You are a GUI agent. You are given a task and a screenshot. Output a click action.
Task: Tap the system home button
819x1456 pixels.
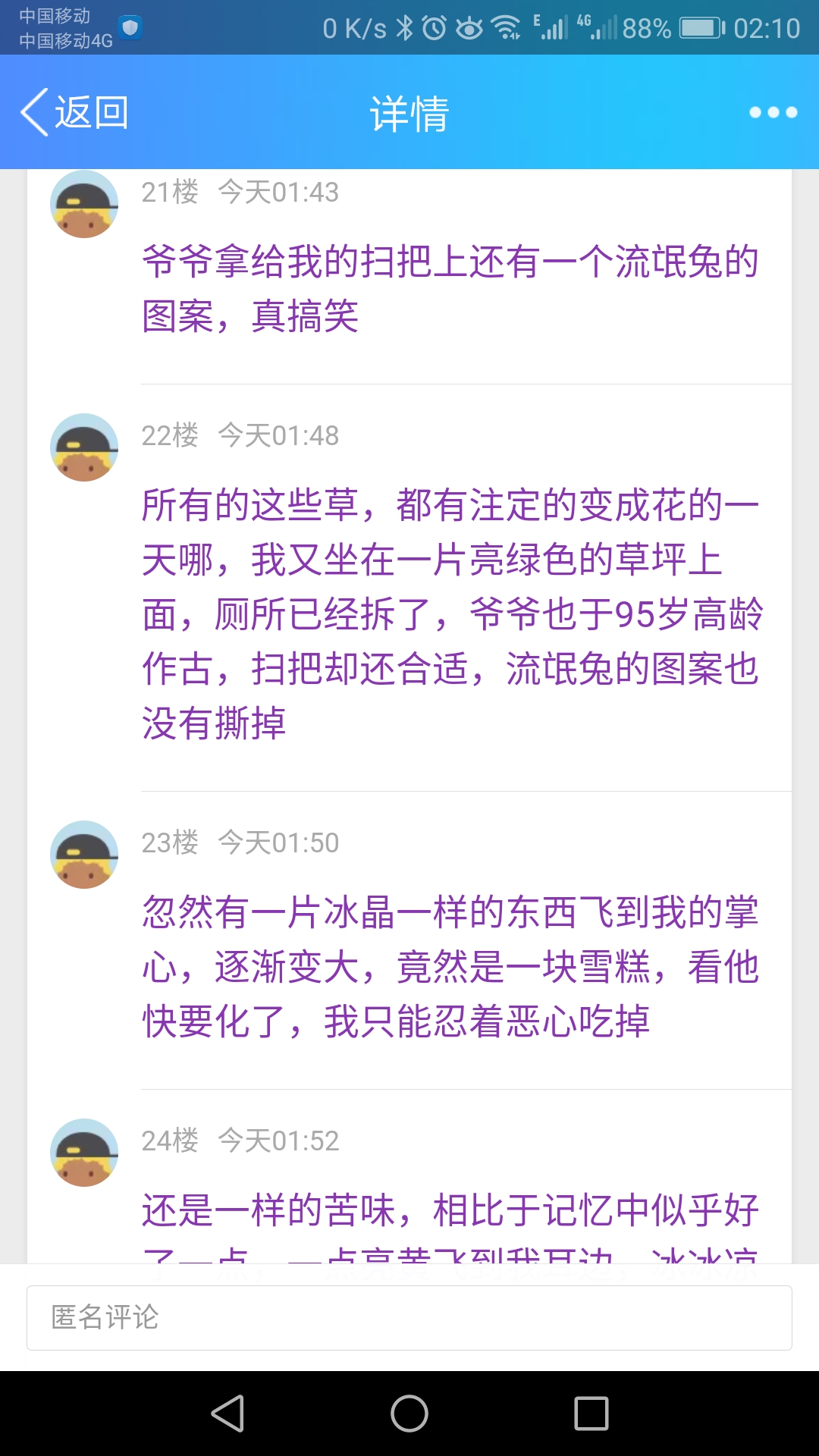click(409, 1414)
